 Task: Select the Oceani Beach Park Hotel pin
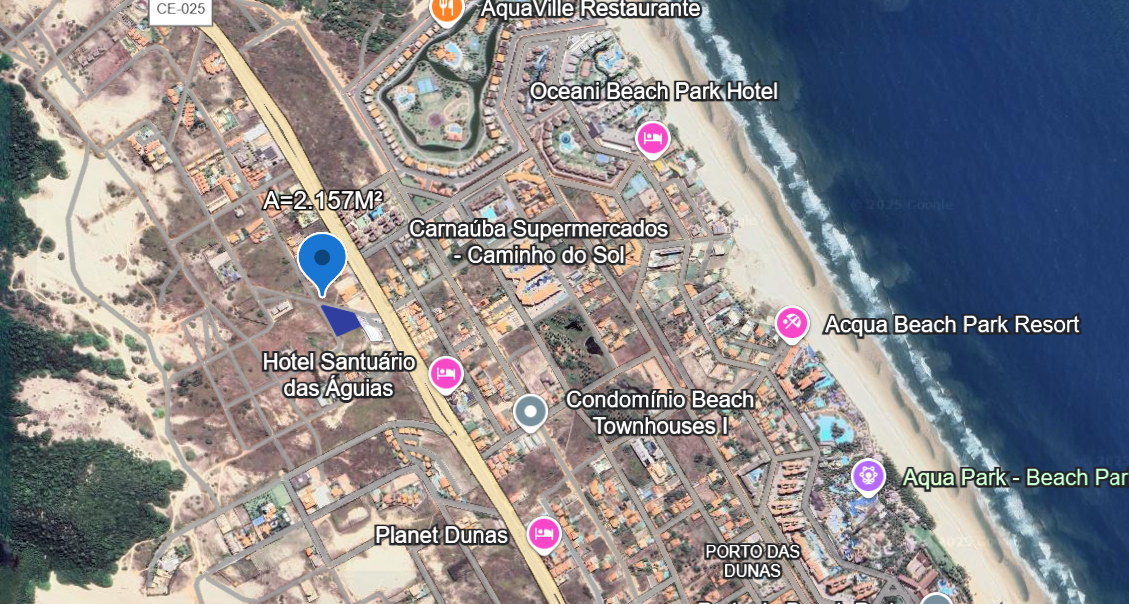(x=652, y=138)
